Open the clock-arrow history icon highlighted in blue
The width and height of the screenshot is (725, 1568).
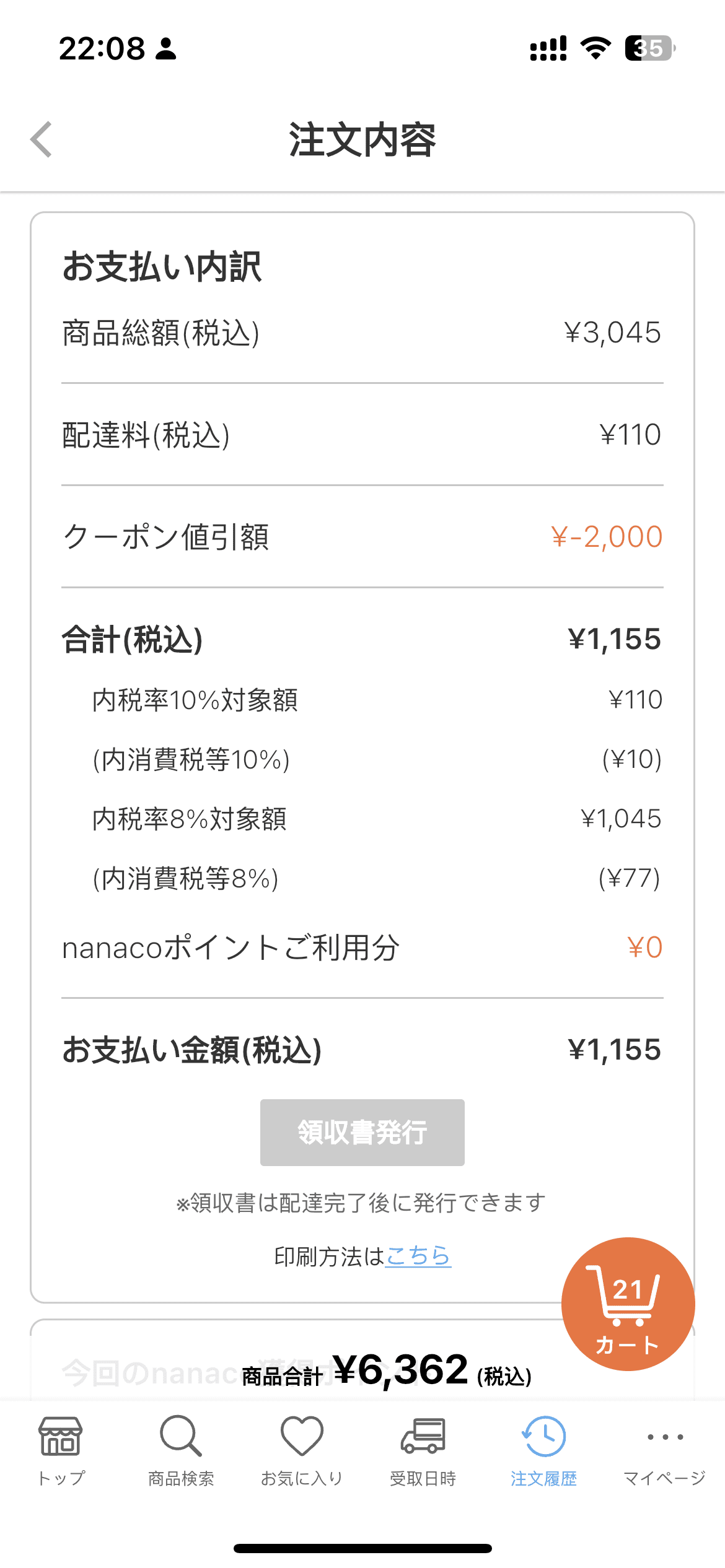point(543,1435)
